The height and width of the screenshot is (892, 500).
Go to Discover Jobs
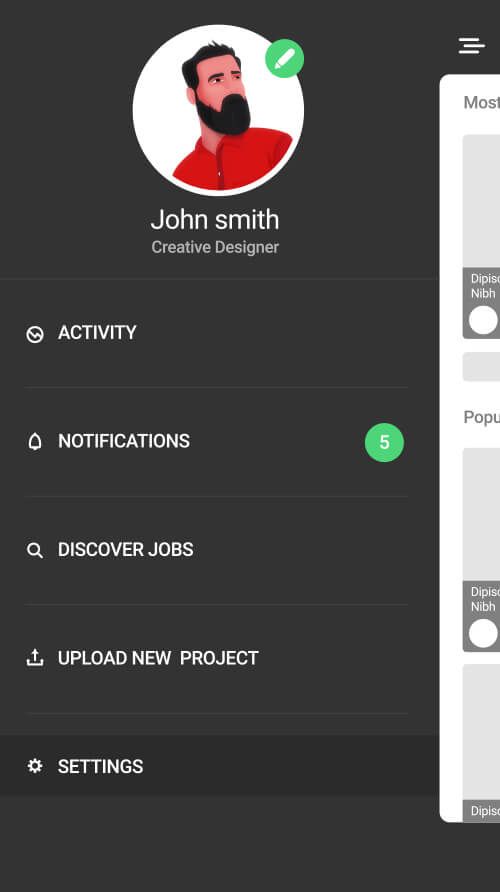click(216, 550)
